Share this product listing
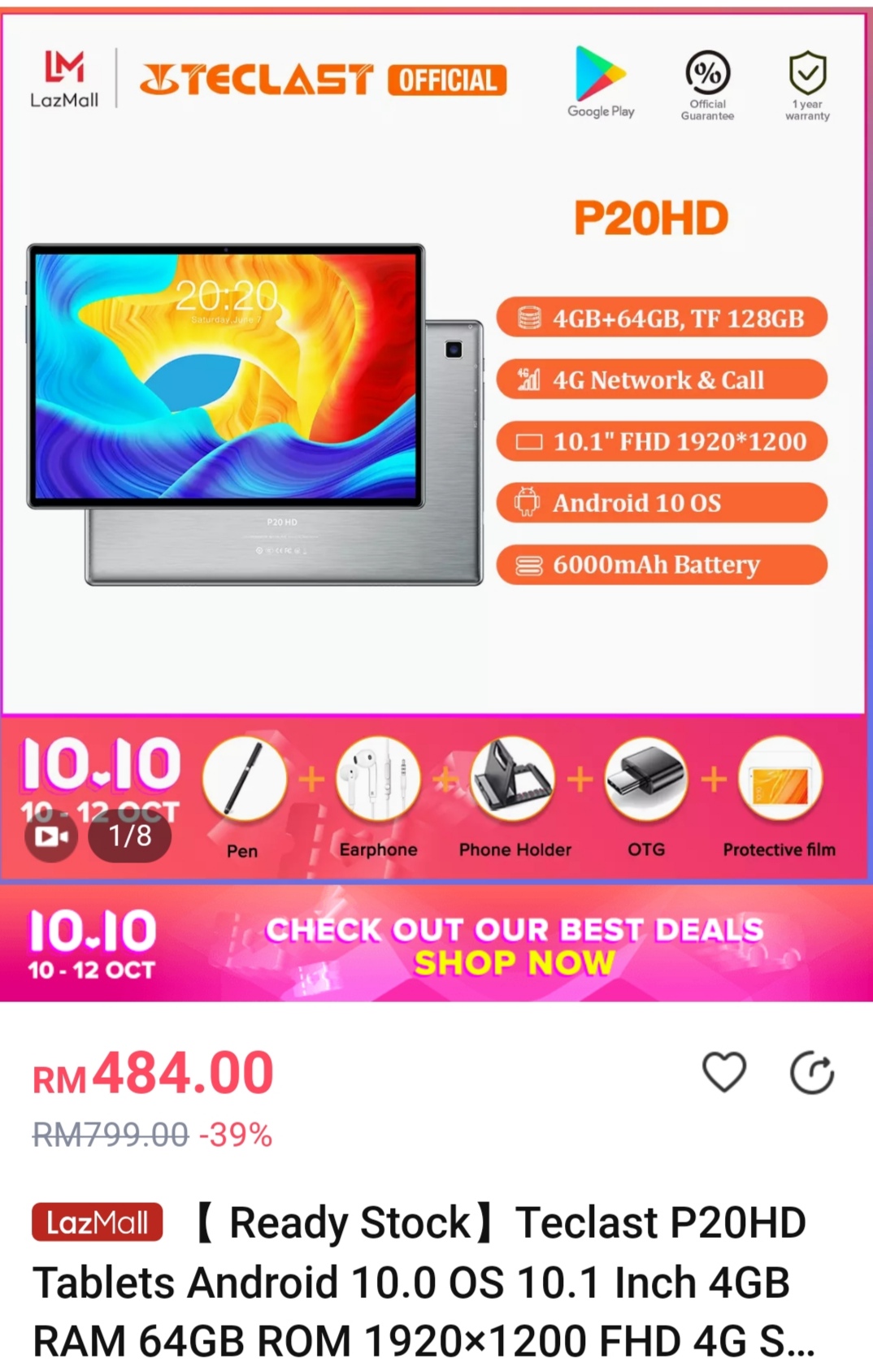Viewport: 873px width, 1372px height. (x=812, y=1072)
